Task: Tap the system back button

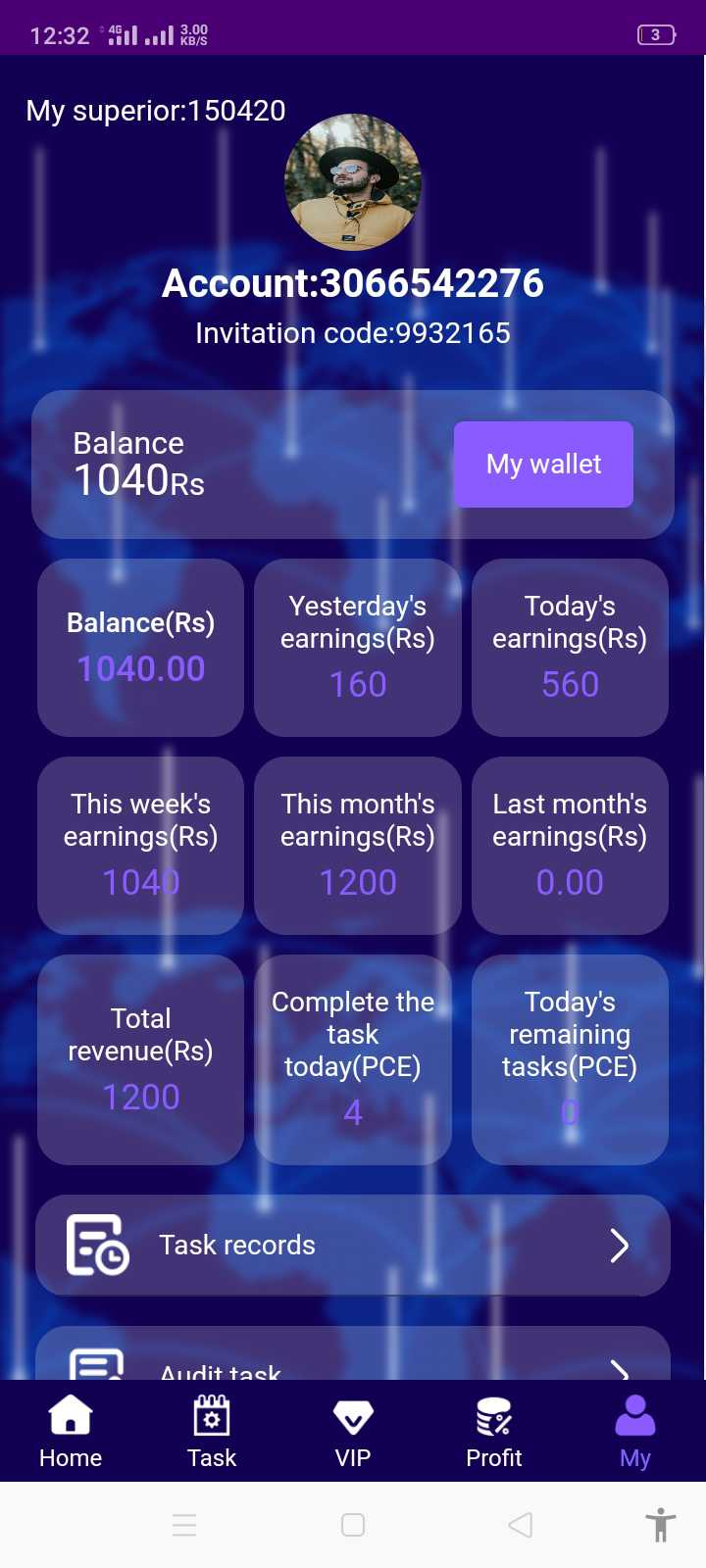Action: pyautogui.click(x=521, y=1525)
